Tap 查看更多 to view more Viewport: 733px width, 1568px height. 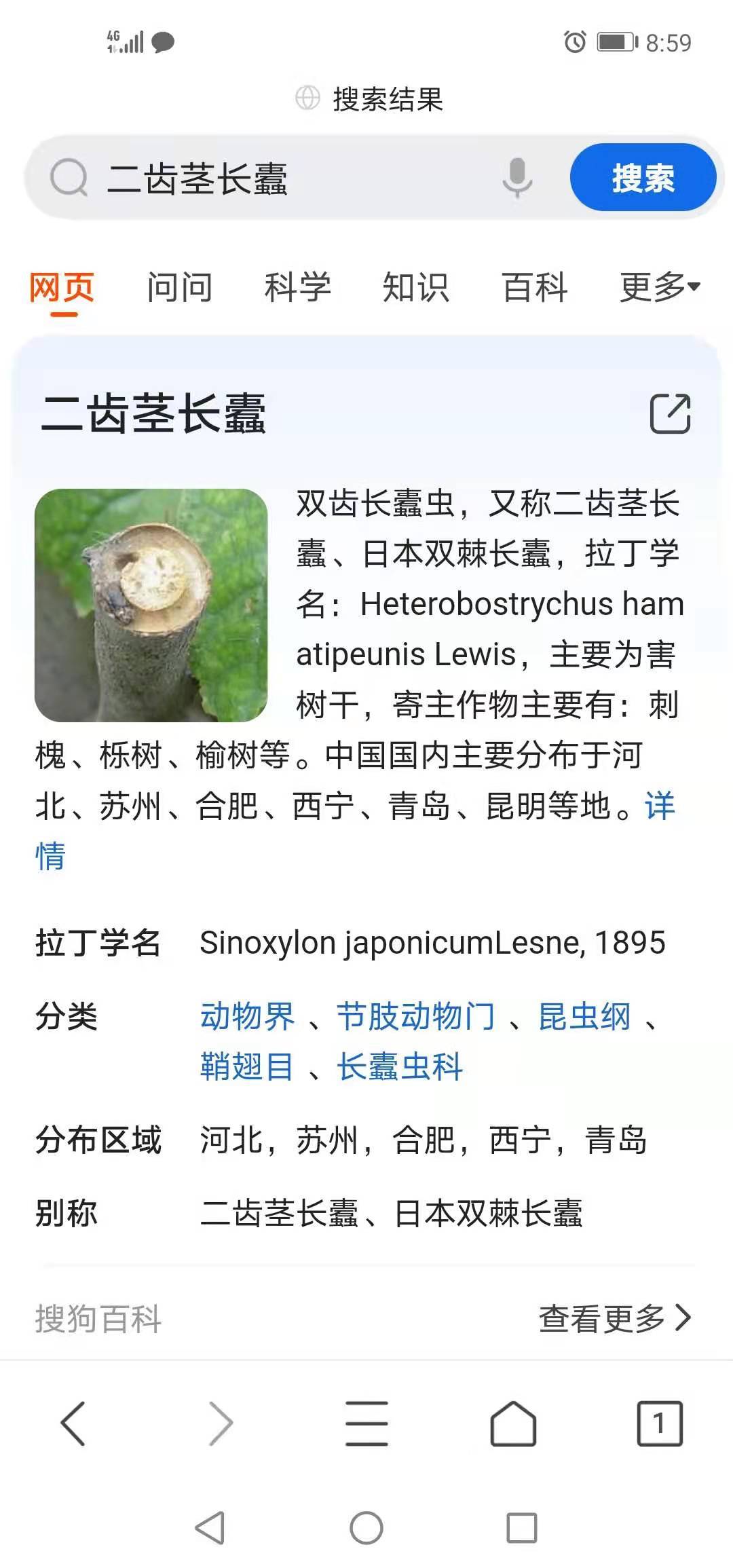tap(614, 1318)
